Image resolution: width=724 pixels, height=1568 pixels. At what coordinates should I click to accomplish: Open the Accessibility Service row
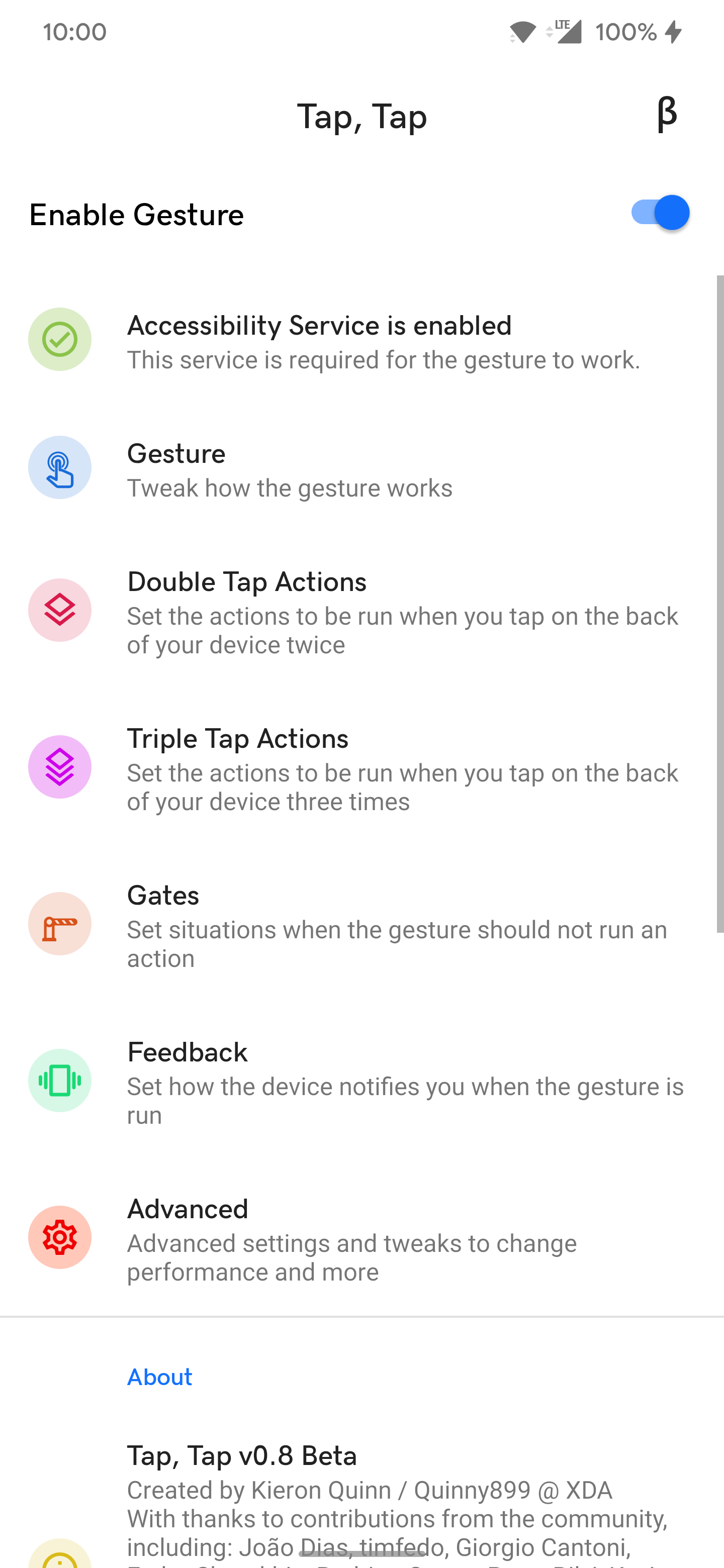click(x=361, y=340)
